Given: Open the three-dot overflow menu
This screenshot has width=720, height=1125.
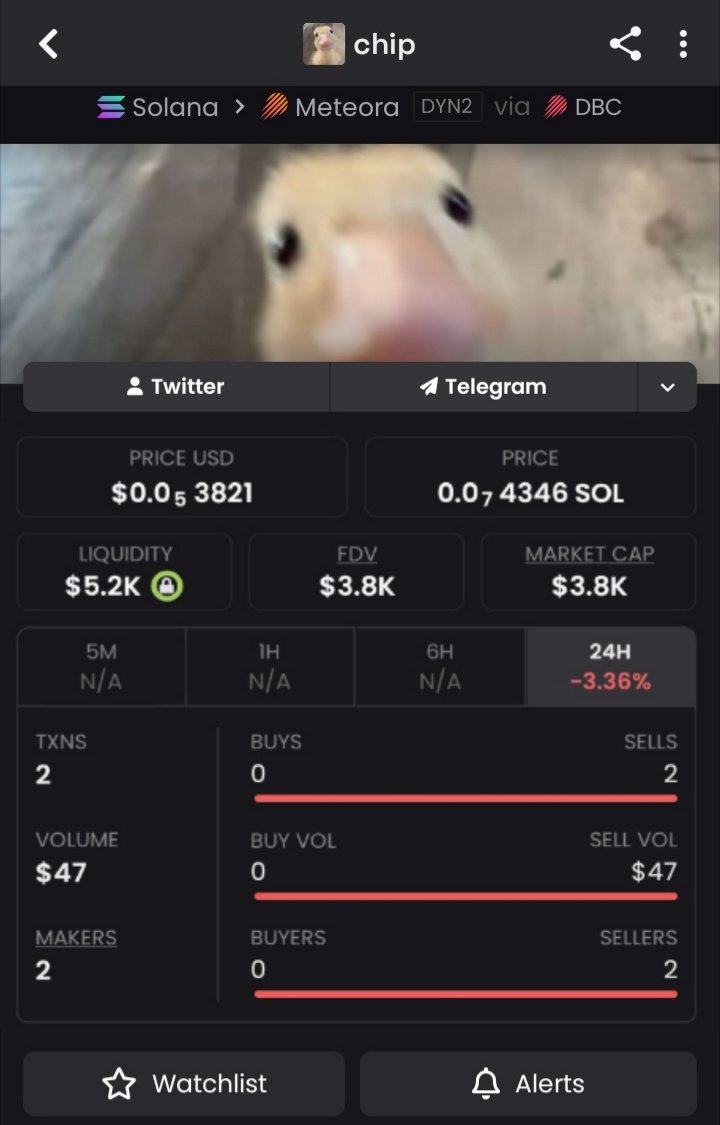Looking at the screenshot, I should (683, 44).
